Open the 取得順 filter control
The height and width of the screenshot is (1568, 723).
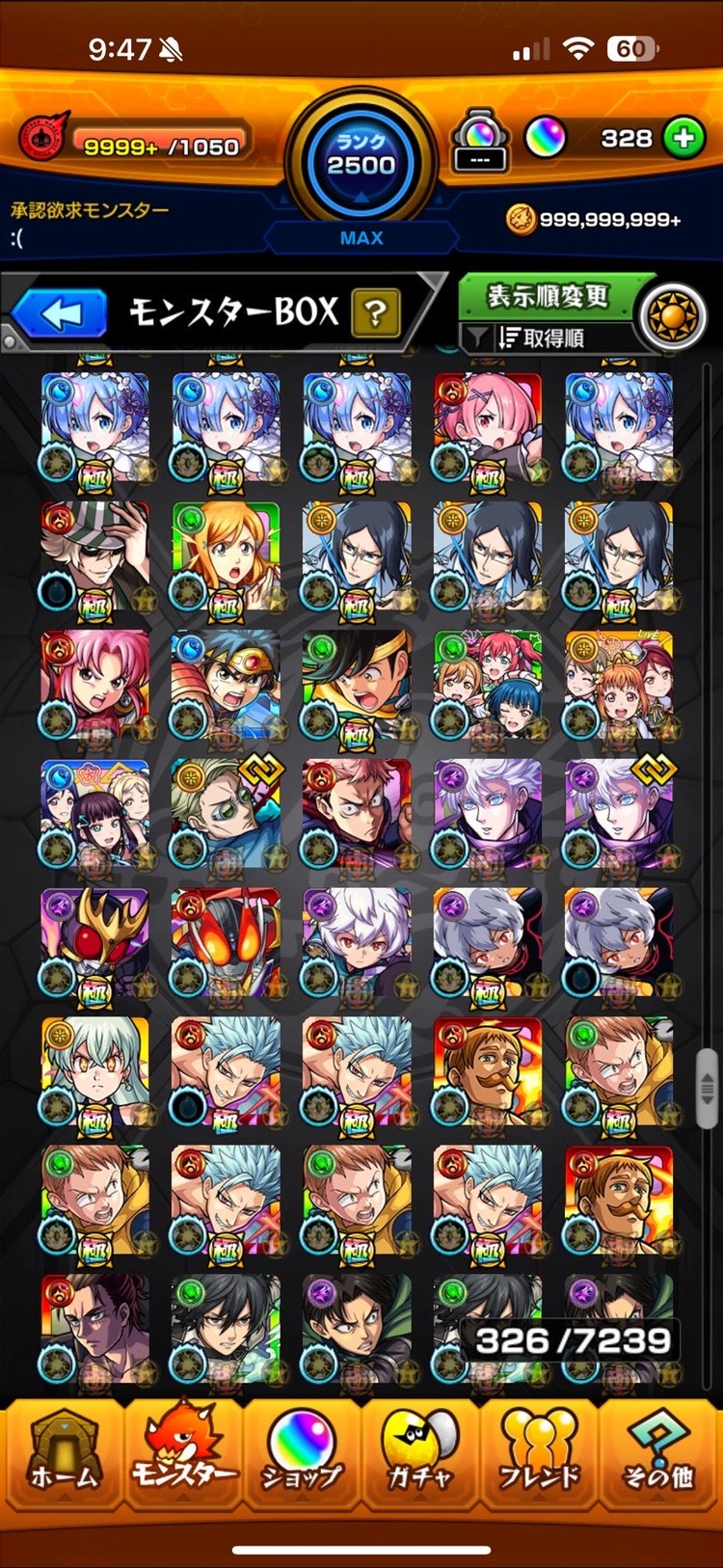point(540,338)
